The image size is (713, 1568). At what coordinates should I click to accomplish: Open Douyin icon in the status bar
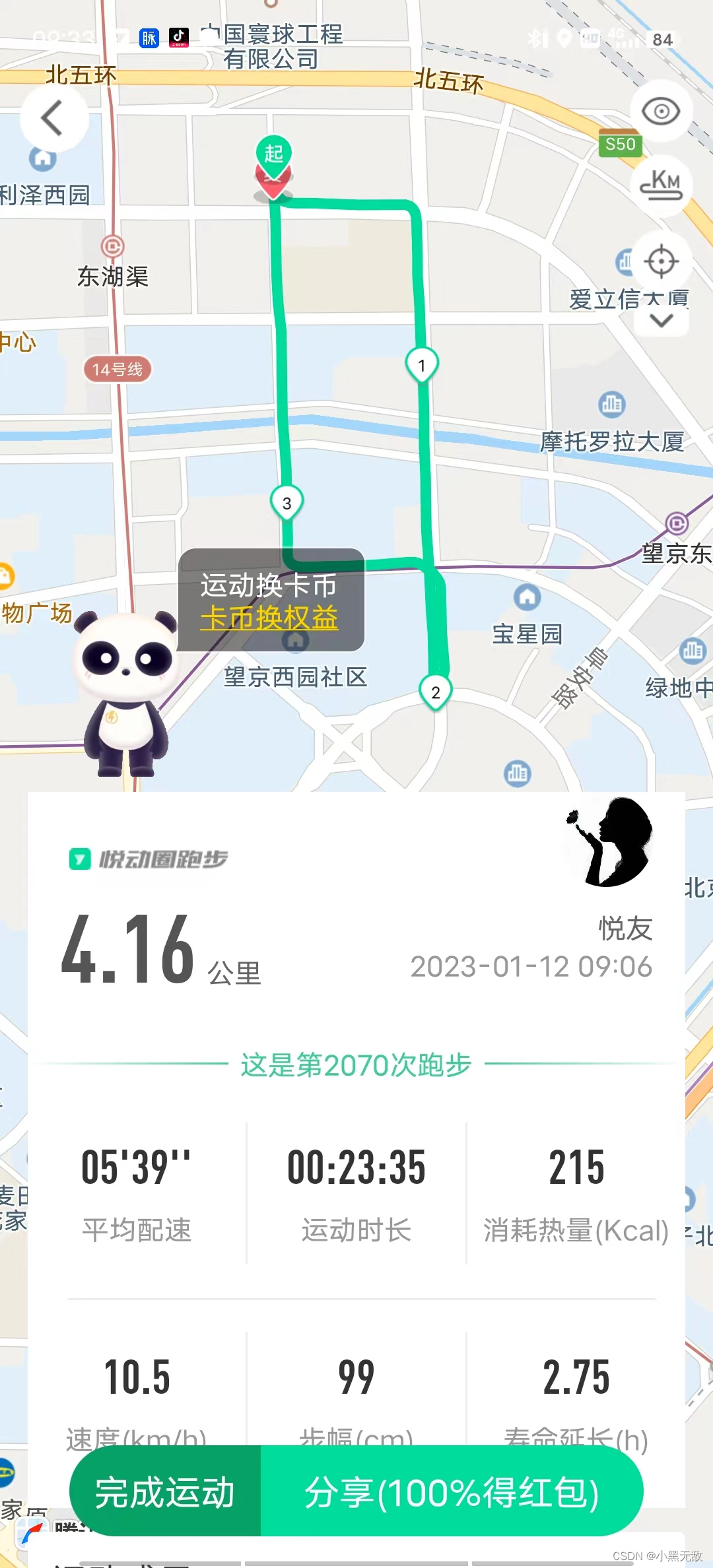(x=178, y=38)
